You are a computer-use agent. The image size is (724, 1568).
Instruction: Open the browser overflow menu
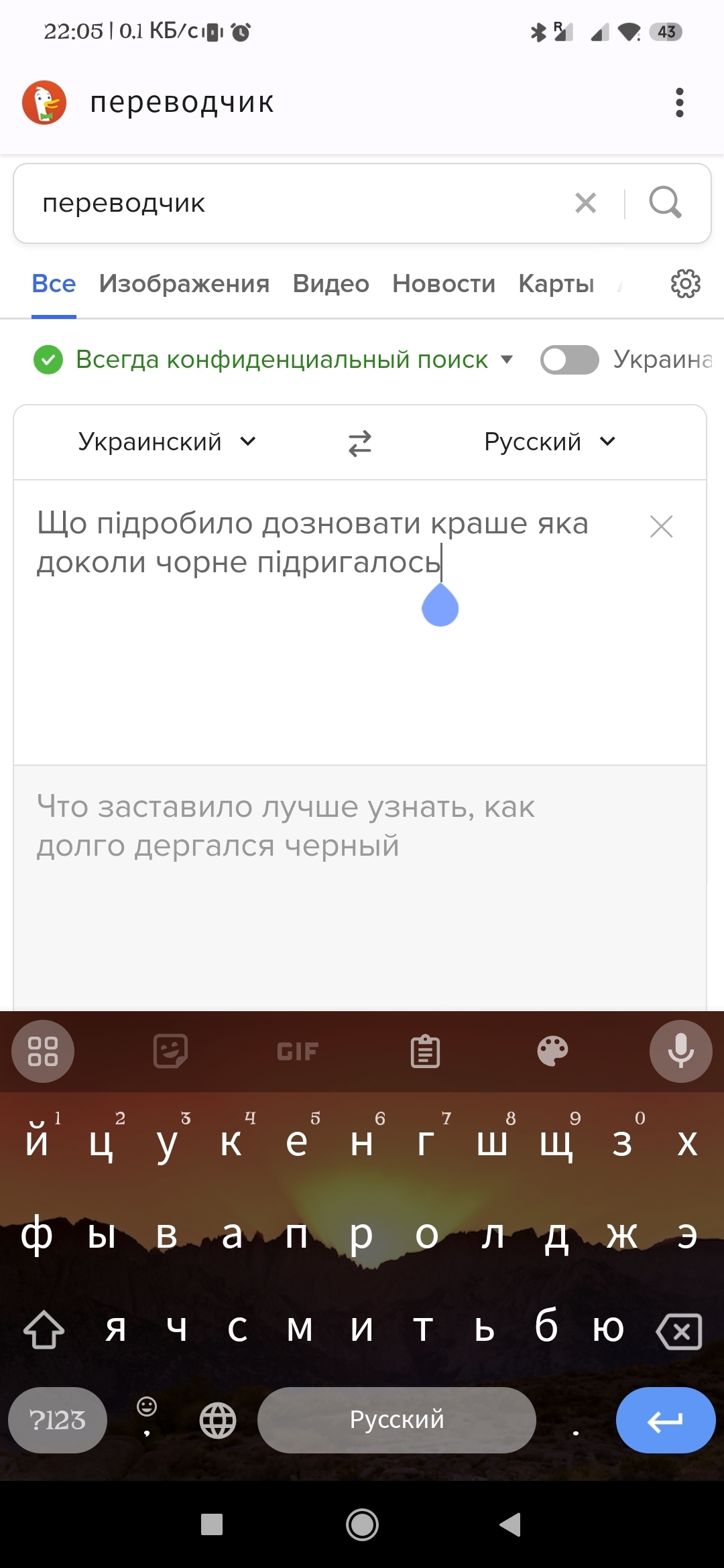679,103
